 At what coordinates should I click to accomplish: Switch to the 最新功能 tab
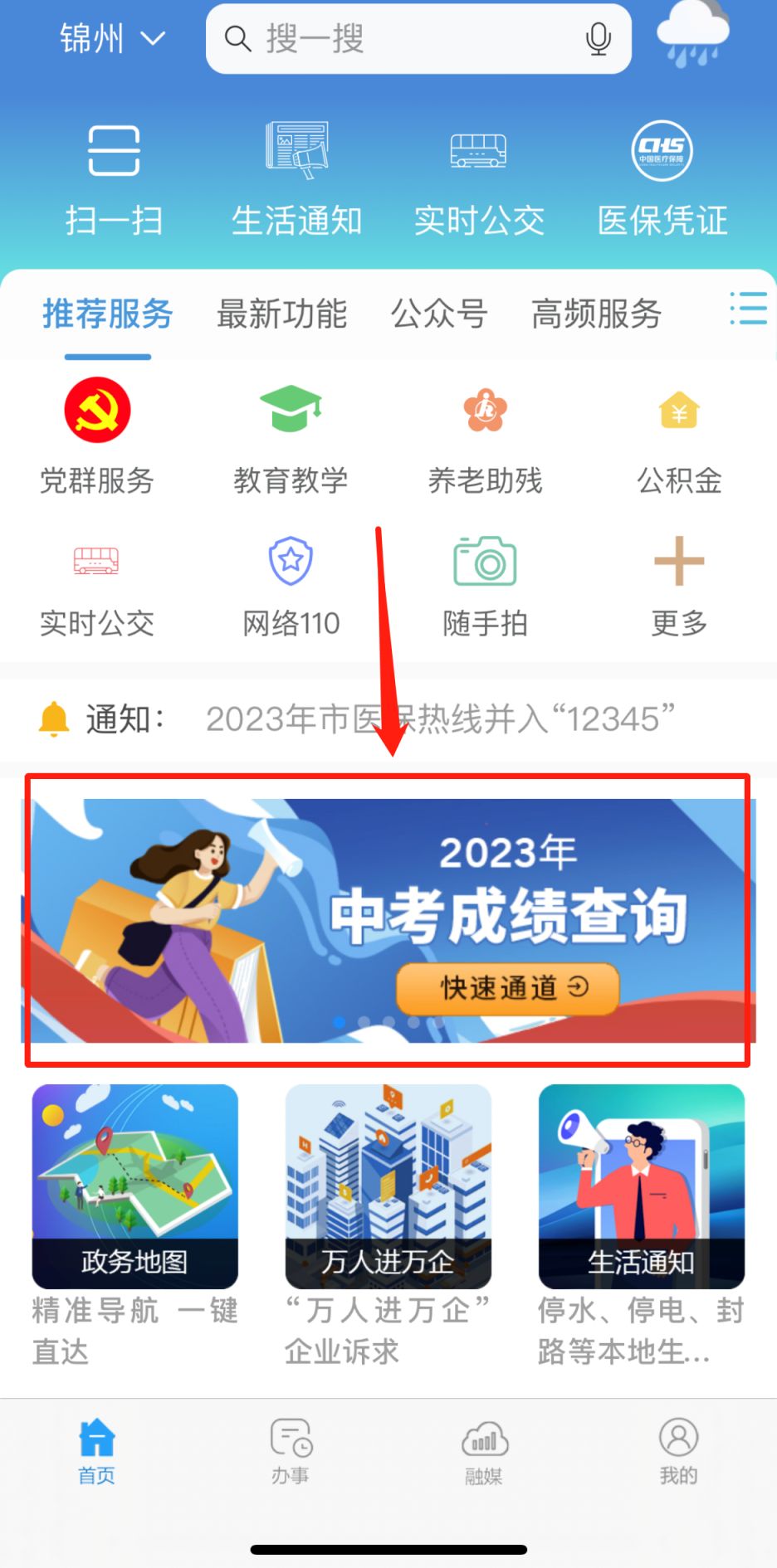tap(281, 314)
